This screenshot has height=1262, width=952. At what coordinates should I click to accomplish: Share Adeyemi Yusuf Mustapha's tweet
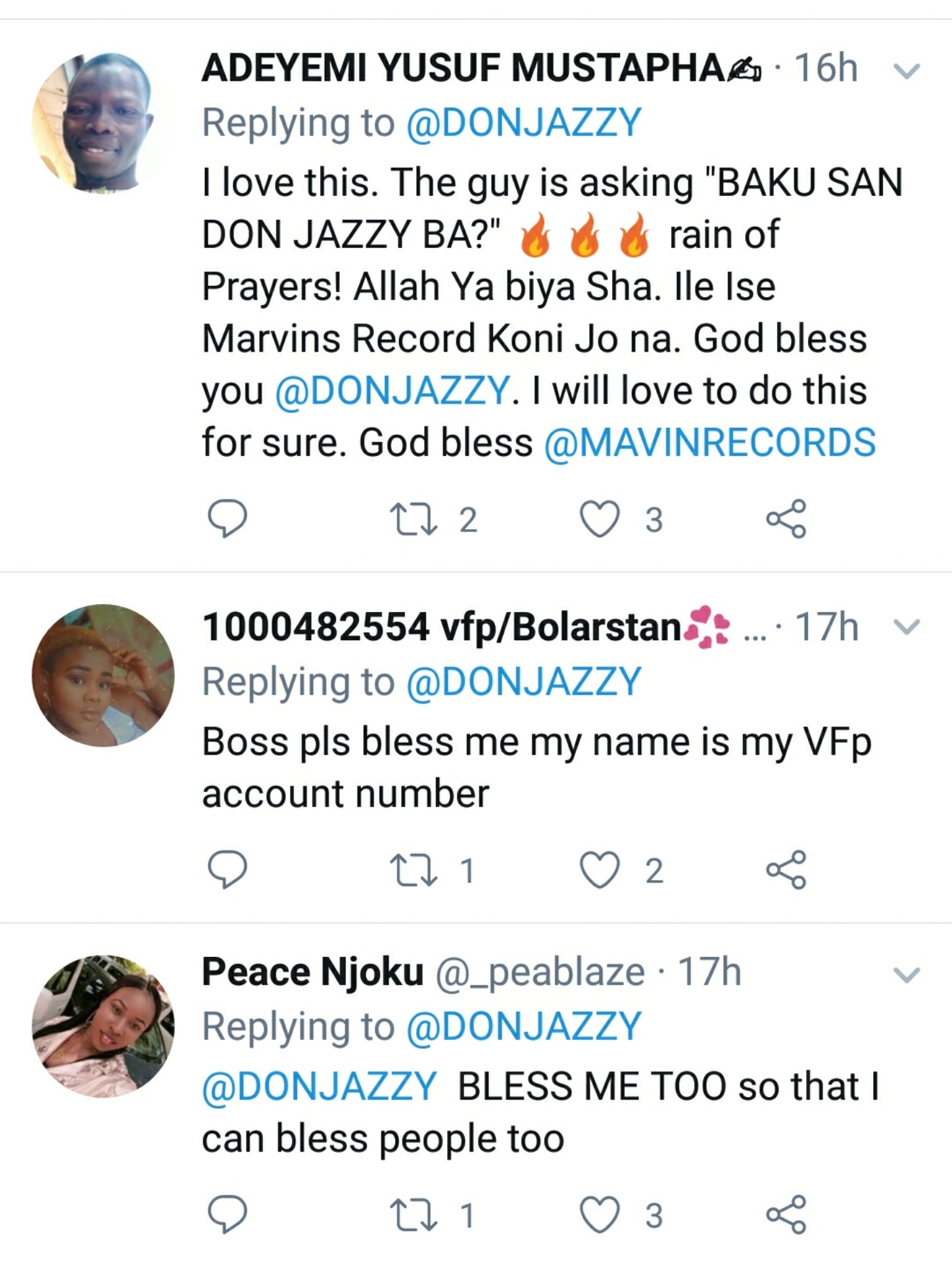(786, 519)
